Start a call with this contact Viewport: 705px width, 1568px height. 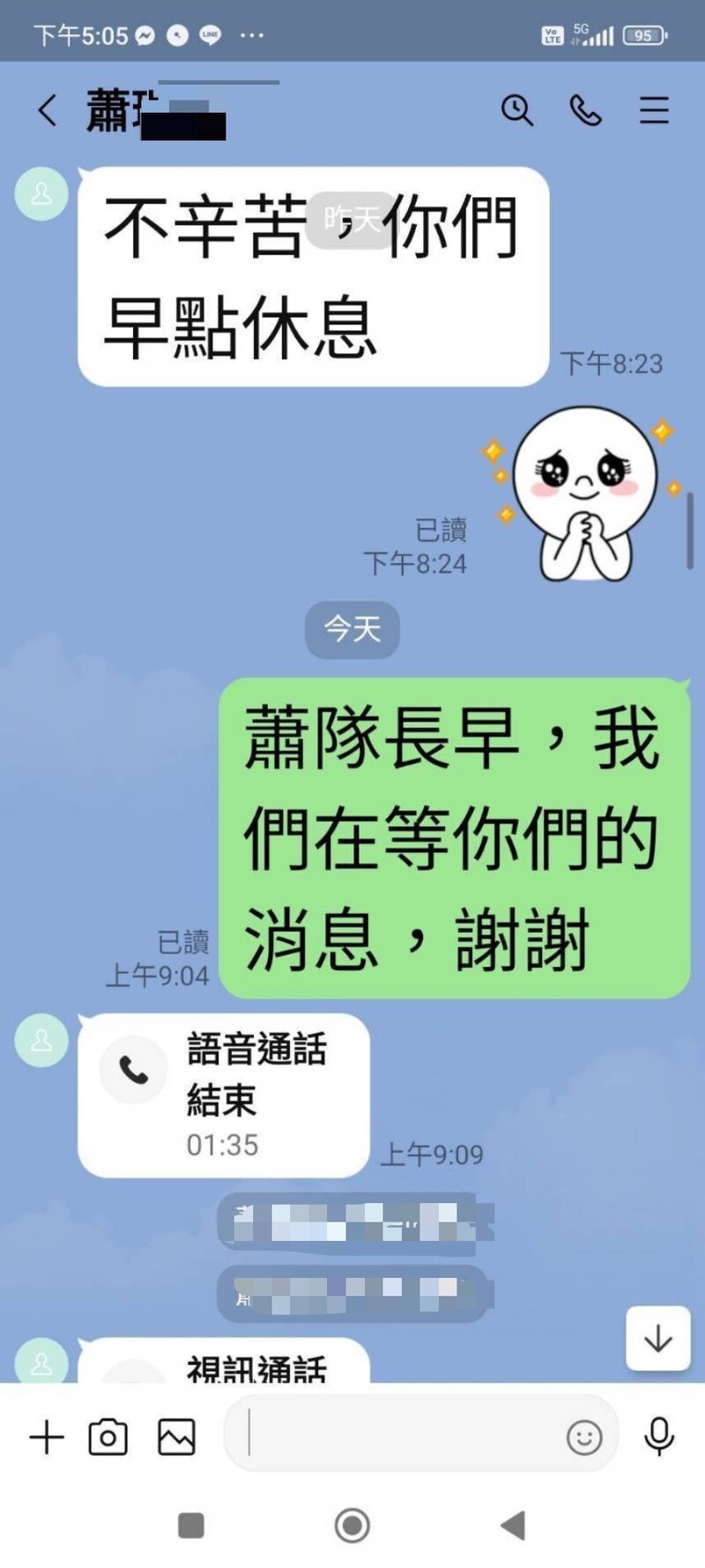[586, 110]
